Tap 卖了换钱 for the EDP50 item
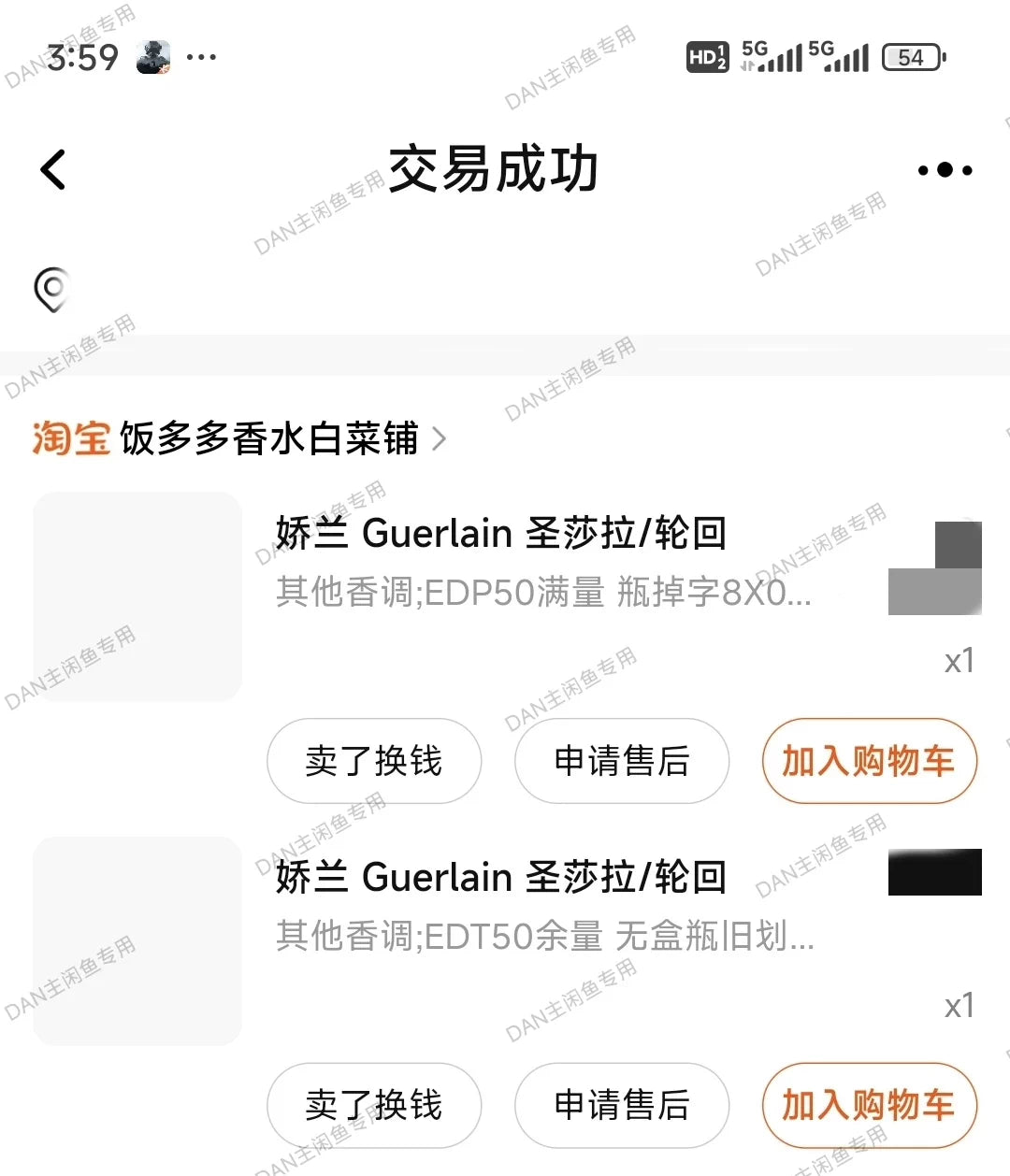Image resolution: width=1010 pixels, height=1176 pixels. [x=374, y=761]
